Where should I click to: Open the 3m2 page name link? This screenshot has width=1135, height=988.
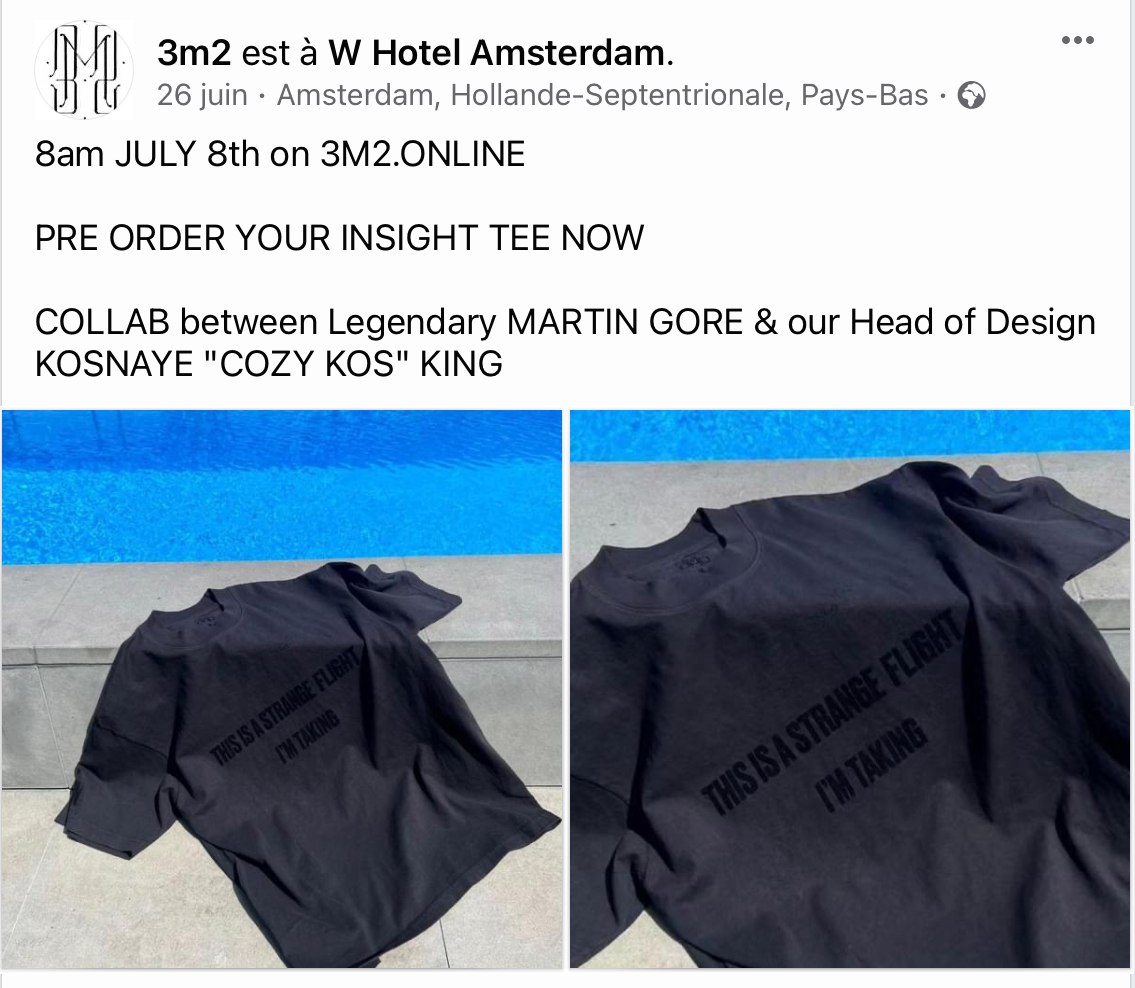pyautogui.click(x=194, y=53)
